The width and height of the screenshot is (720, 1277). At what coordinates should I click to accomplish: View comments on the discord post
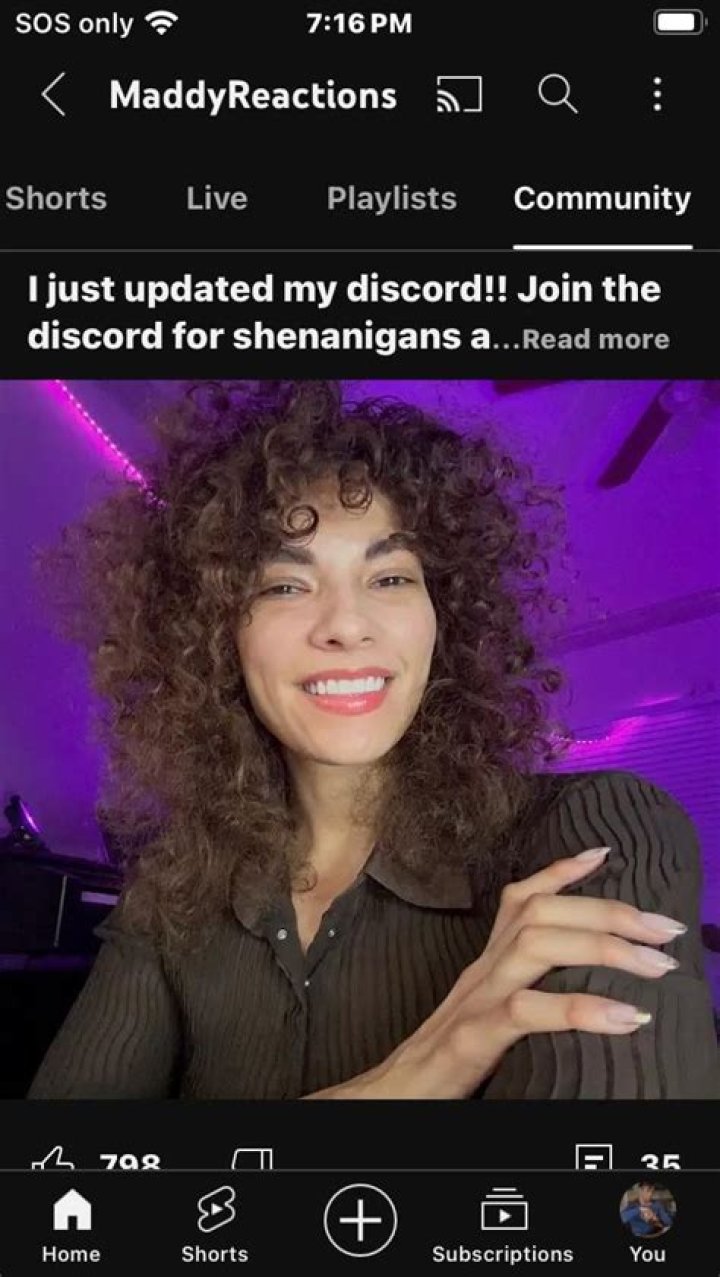point(596,1160)
